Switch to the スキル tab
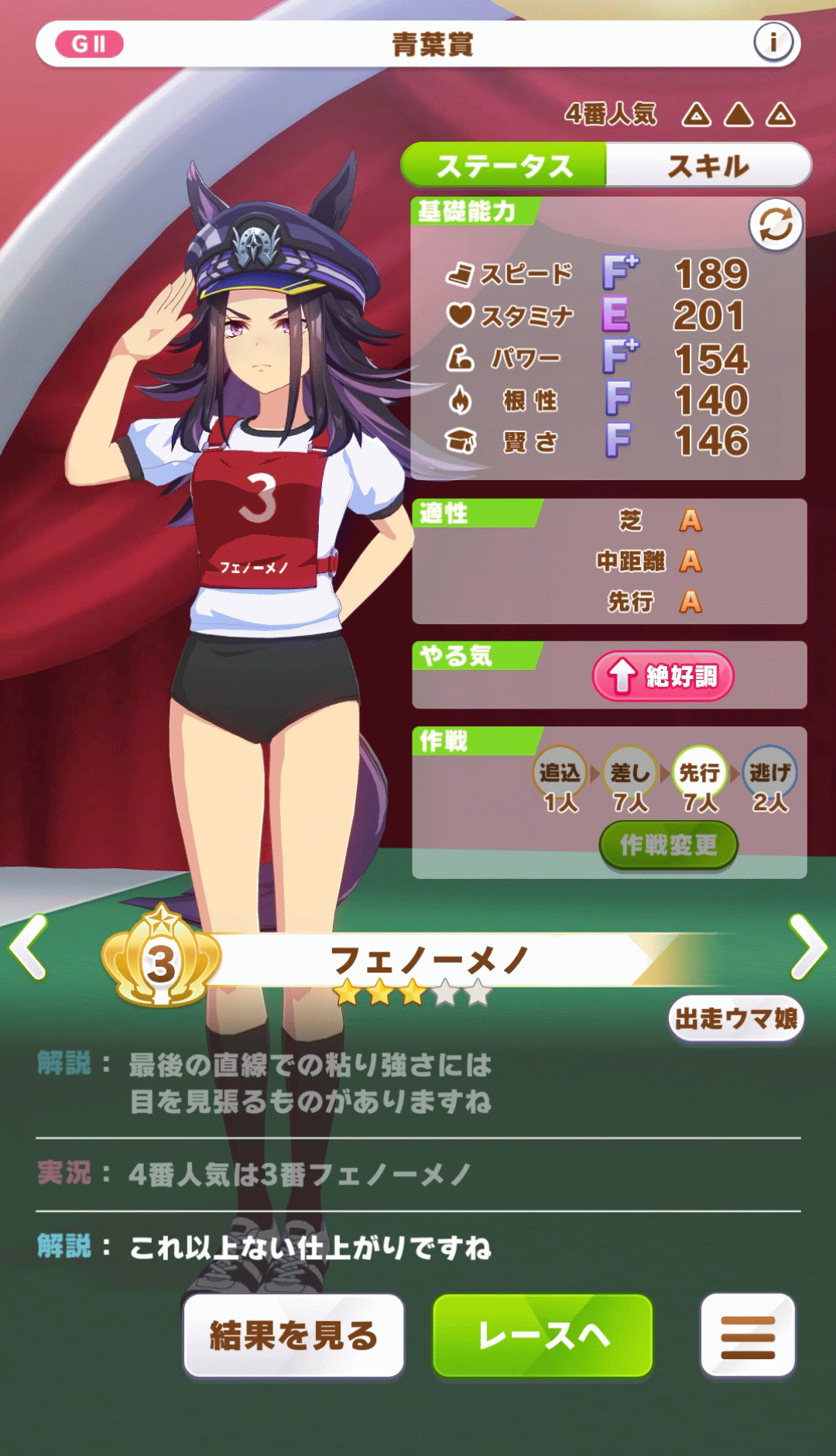Screen dimensions: 836x1456 [708, 165]
